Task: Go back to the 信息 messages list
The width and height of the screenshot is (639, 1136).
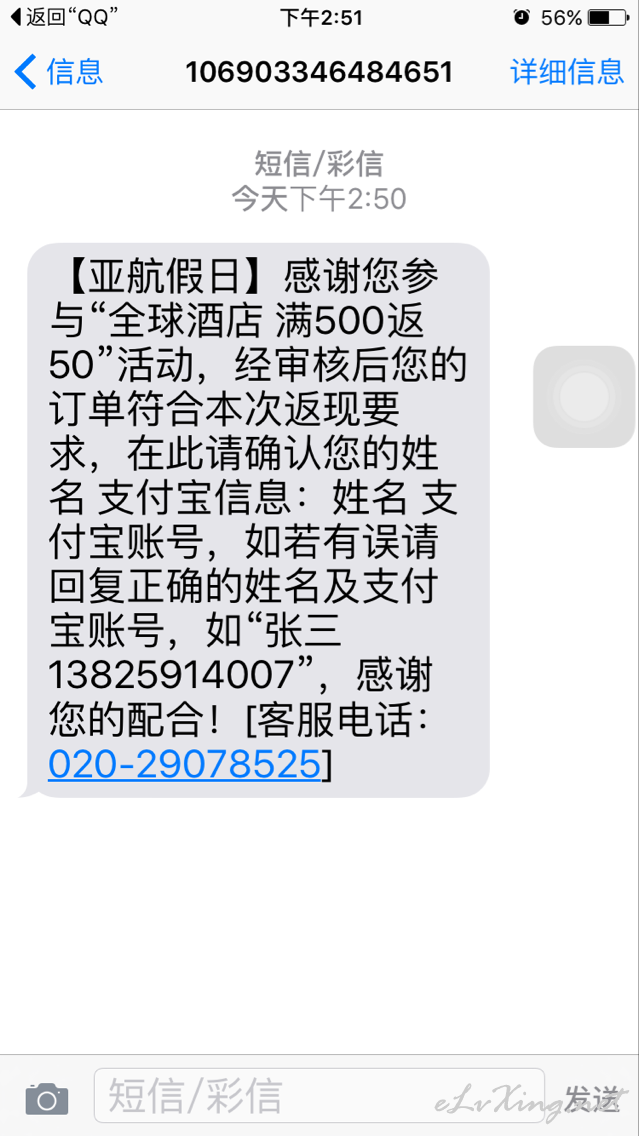Action: pyautogui.click(x=59, y=72)
